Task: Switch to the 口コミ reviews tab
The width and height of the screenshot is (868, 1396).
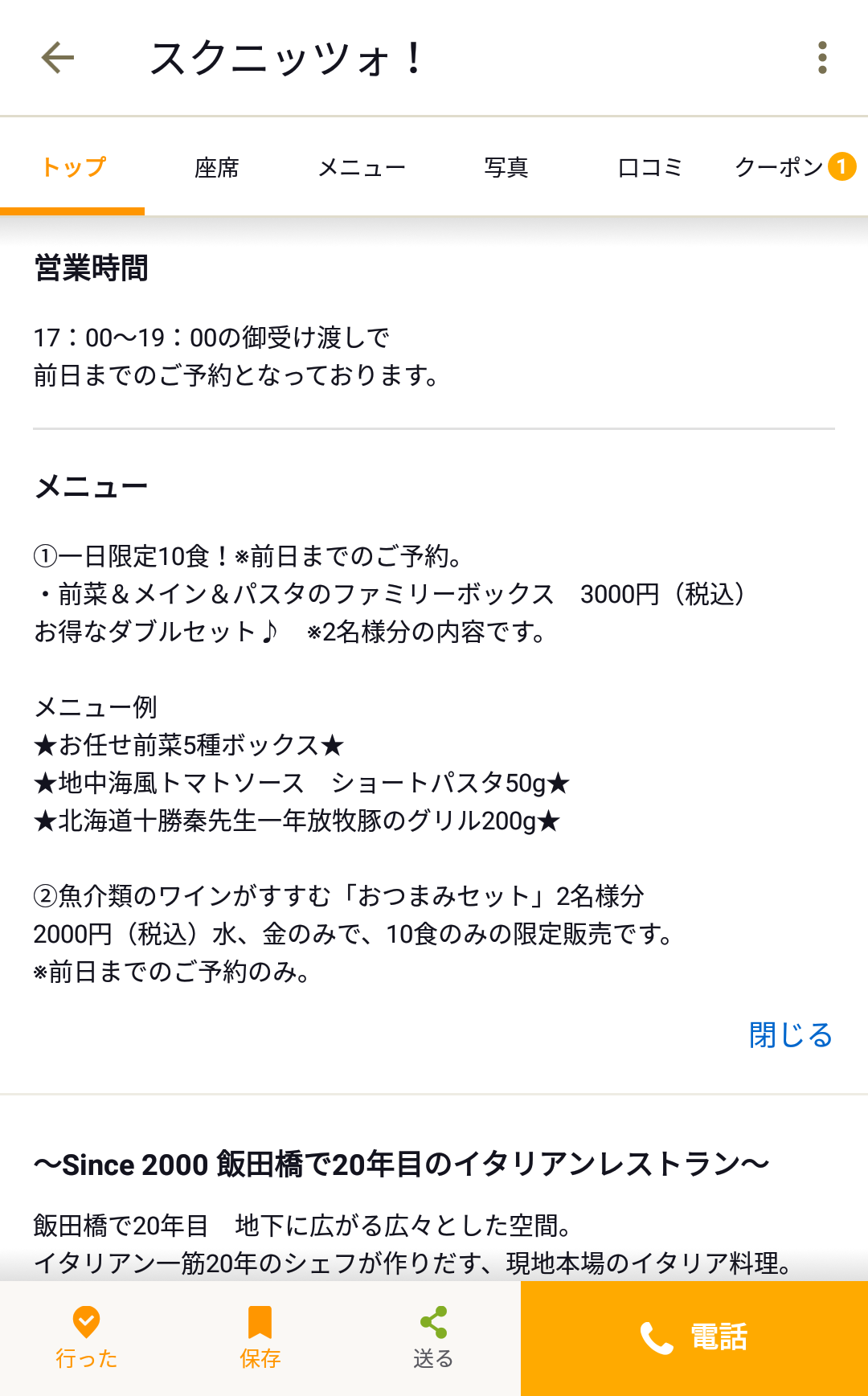Action: coord(651,167)
